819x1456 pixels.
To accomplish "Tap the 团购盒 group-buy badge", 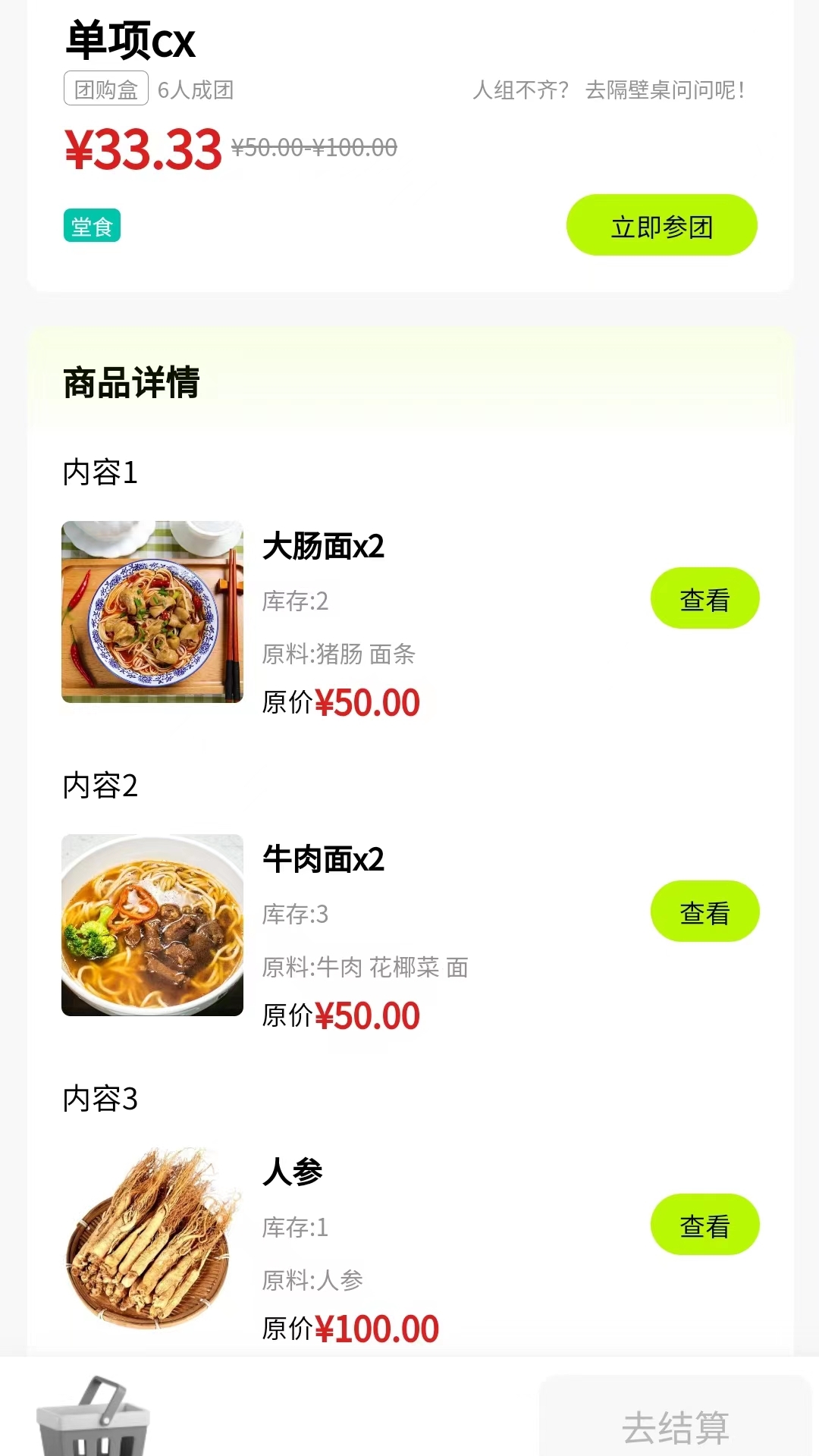I will click(105, 89).
